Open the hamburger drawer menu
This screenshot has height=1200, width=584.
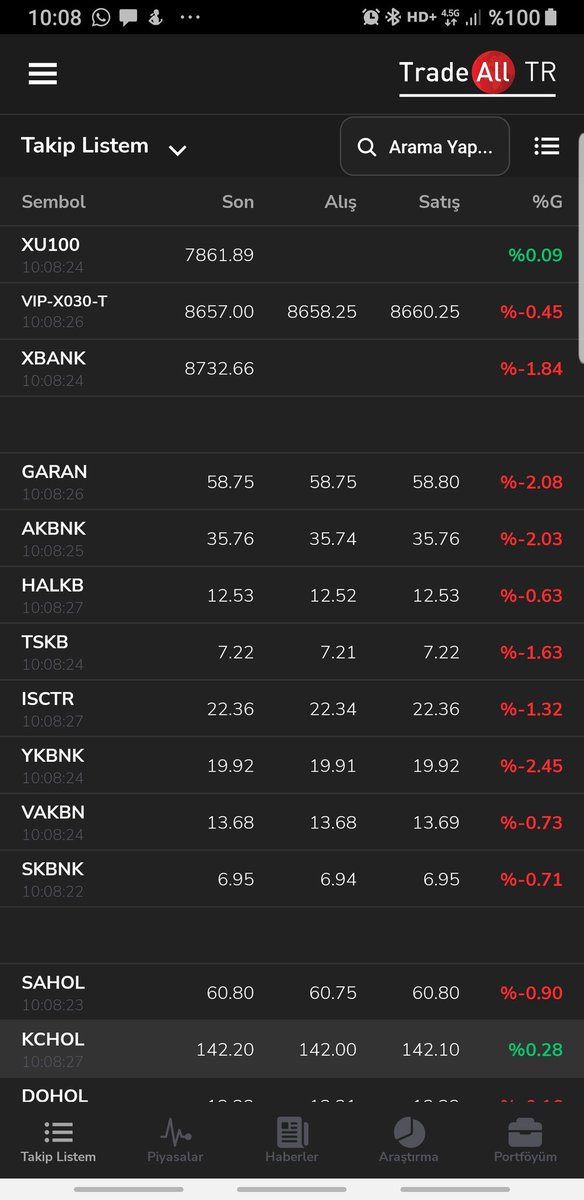click(x=43, y=73)
